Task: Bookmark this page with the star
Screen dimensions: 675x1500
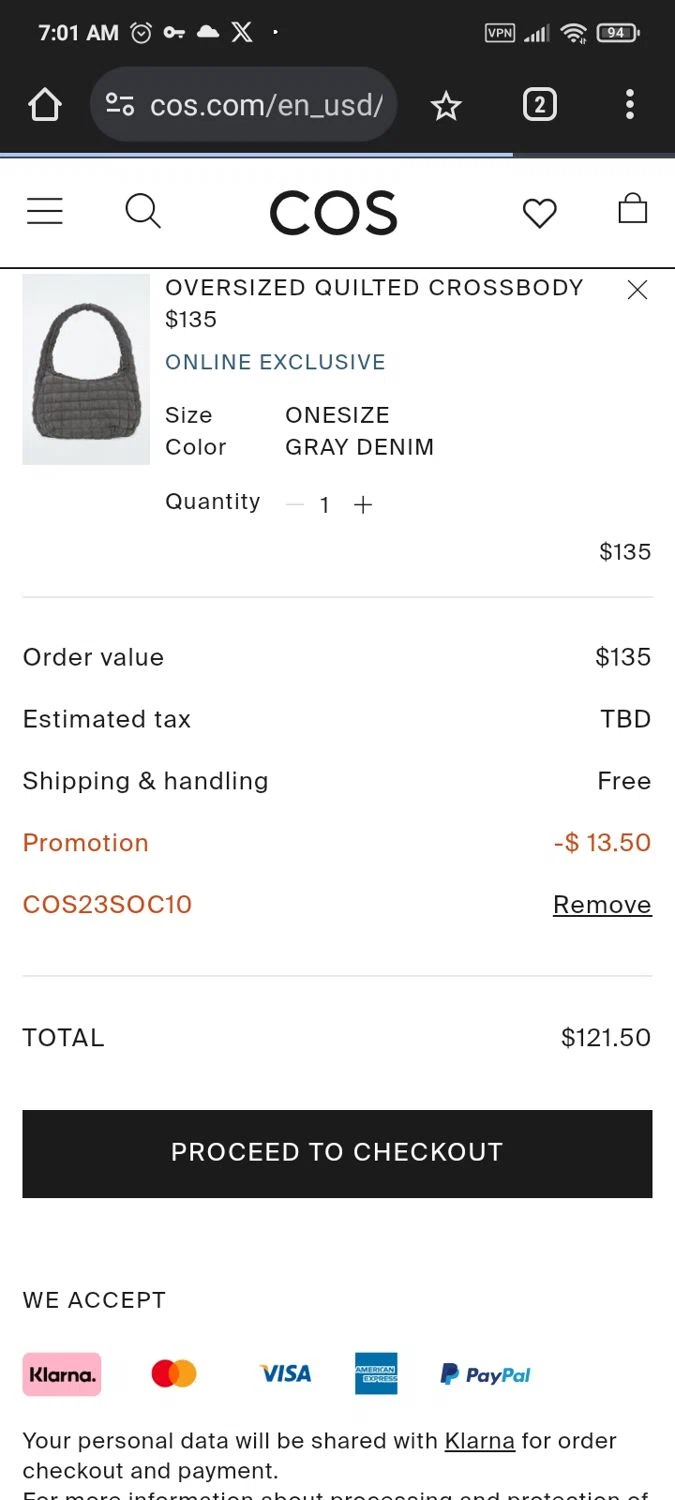Action: [x=446, y=105]
